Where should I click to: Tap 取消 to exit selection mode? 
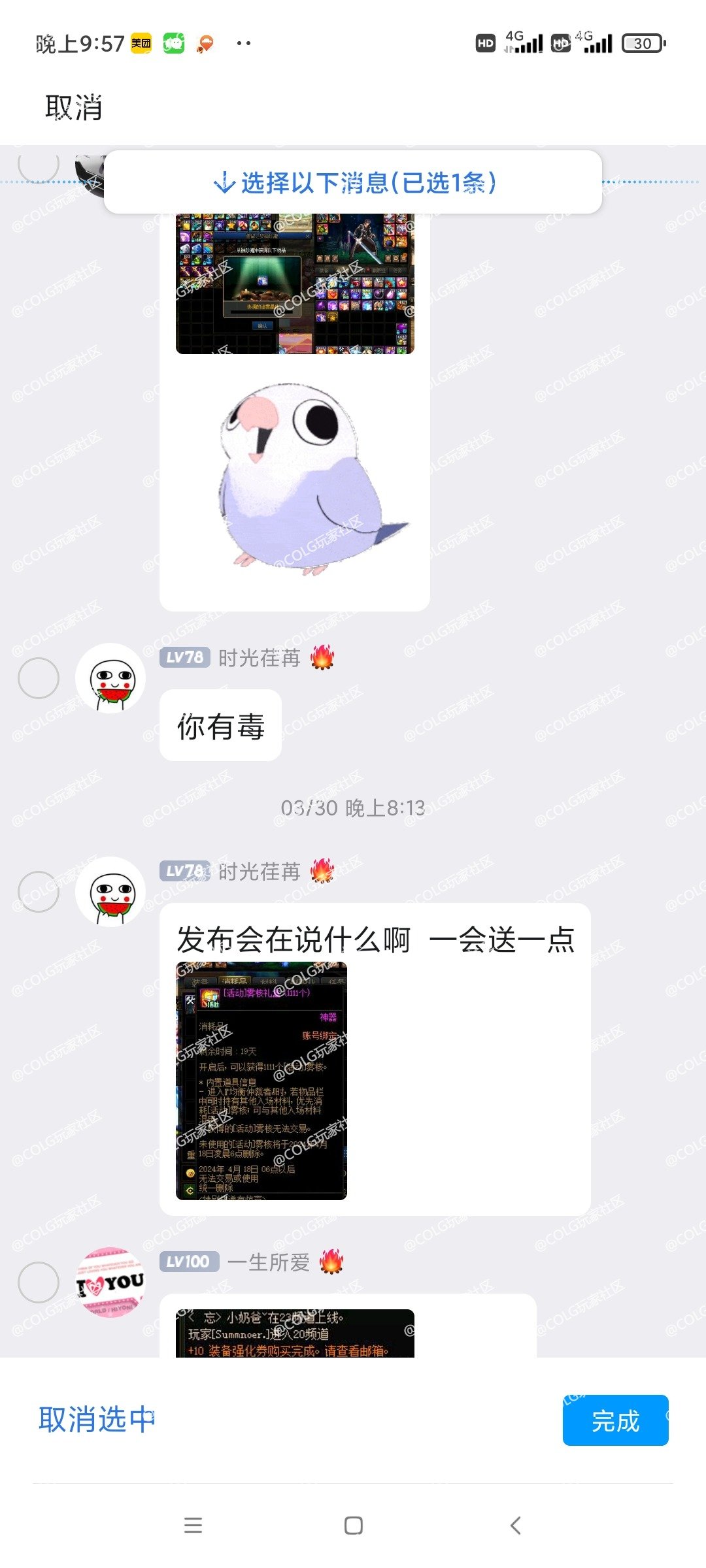pyautogui.click(x=73, y=107)
